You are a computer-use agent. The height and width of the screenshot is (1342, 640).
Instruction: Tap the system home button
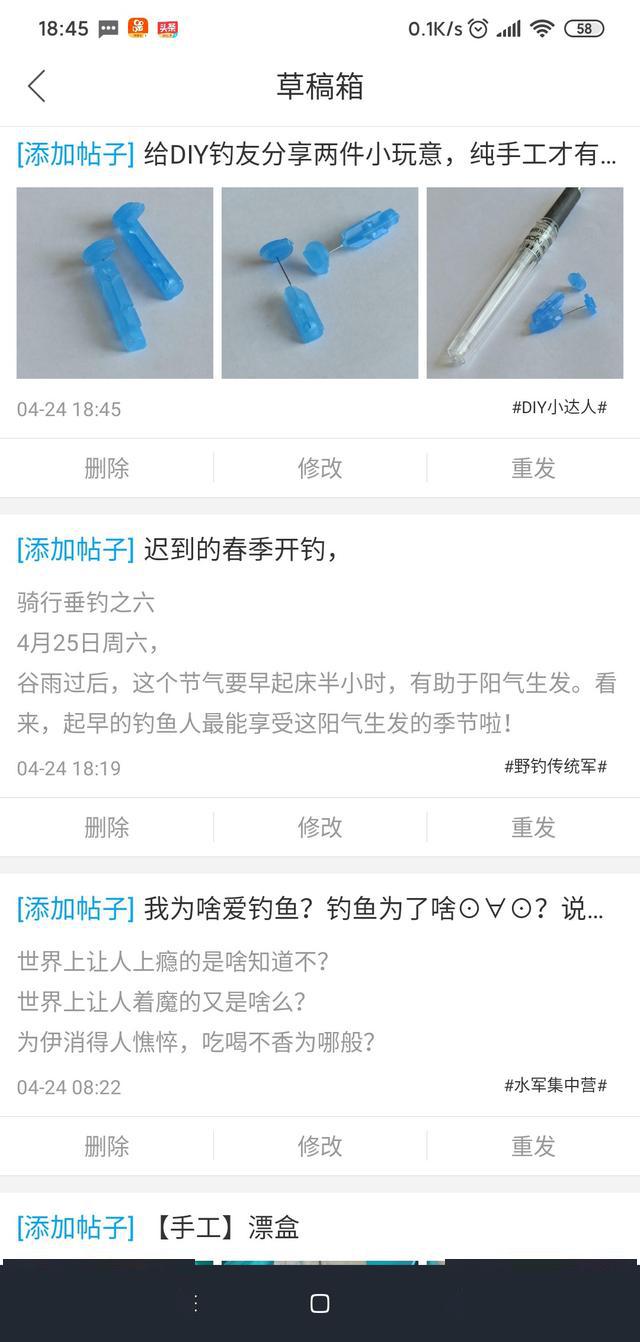[x=320, y=1303]
